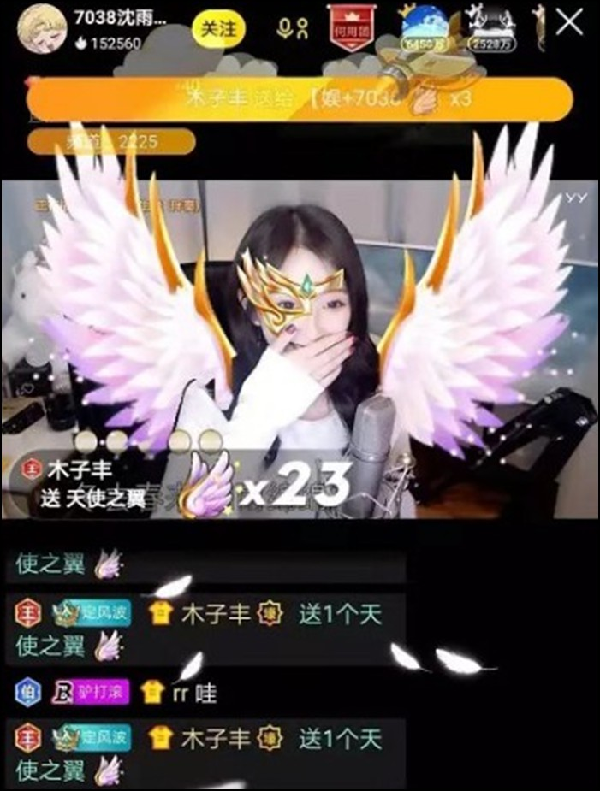This screenshot has height=791, width=600.
Task: Open the audience list icon
Action: (292, 28)
